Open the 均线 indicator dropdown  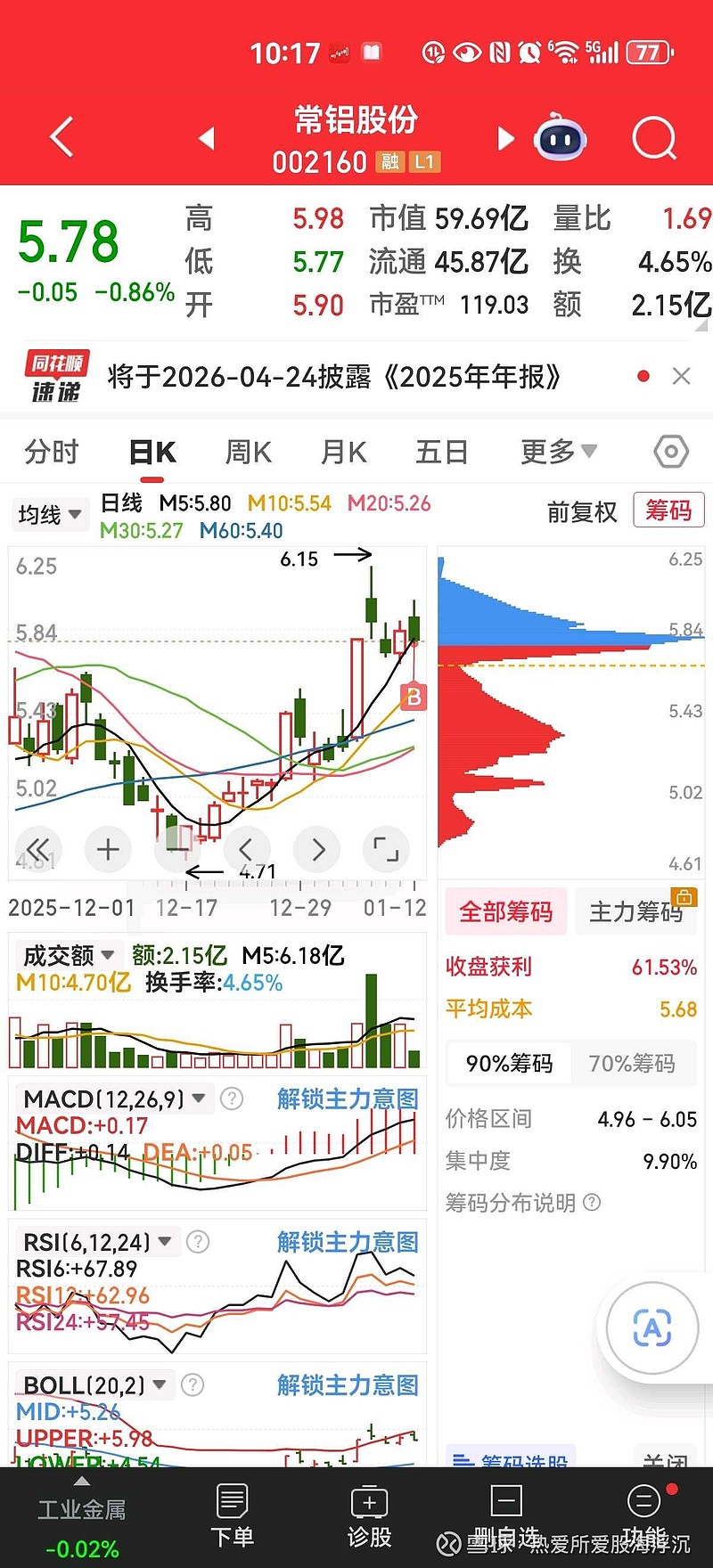(x=49, y=514)
